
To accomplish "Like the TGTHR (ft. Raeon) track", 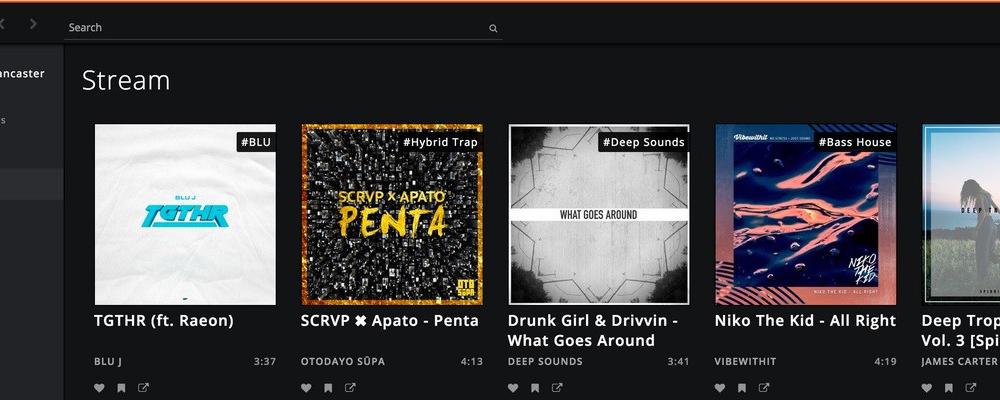I will [100, 388].
